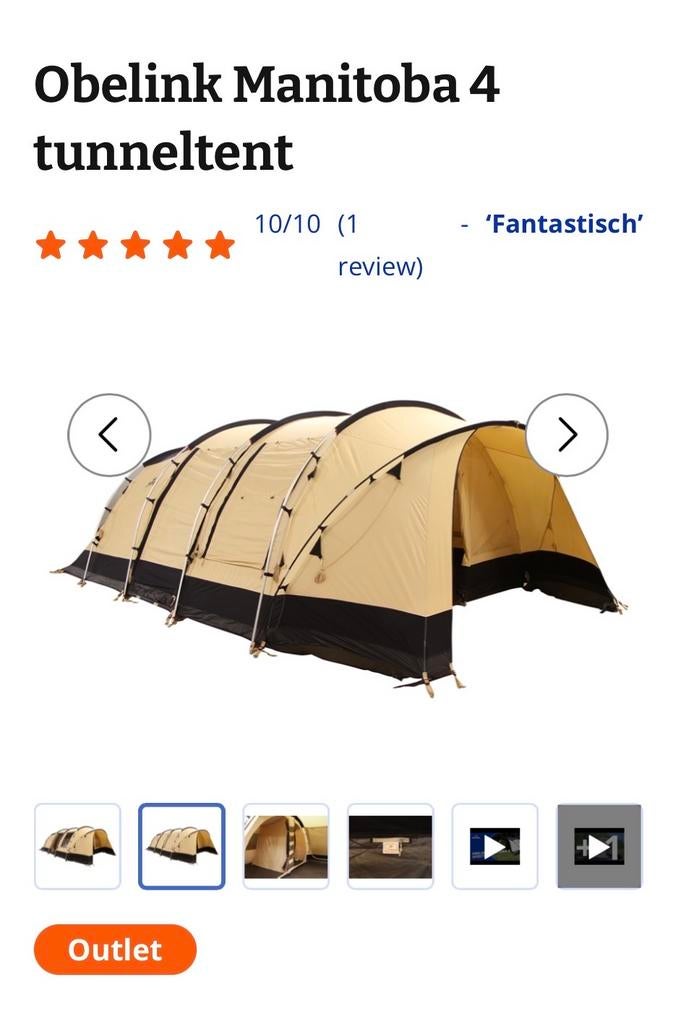View the fourth thumbnail with dark detail
This screenshot has height=1024, width=694.
coord(390,846)
